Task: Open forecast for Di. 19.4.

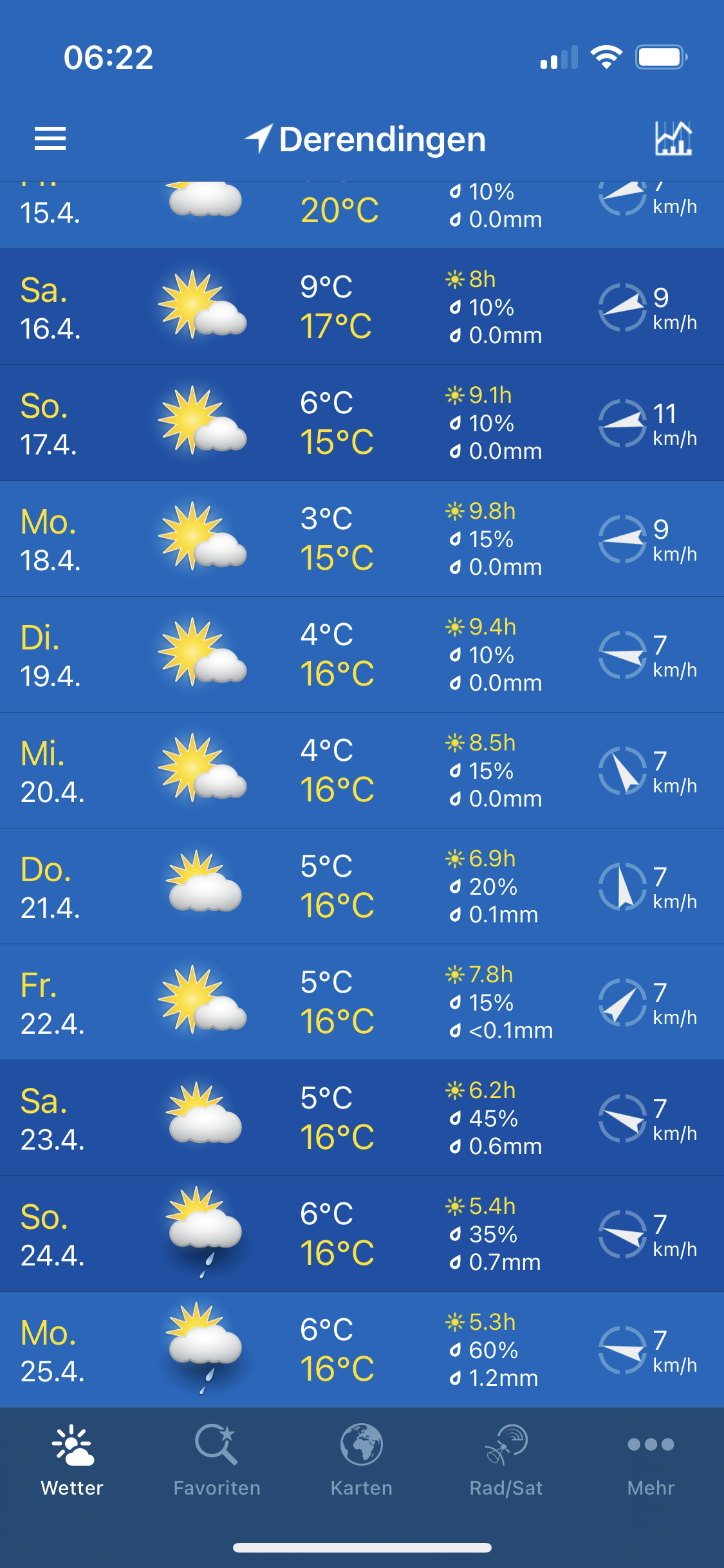Action: coord(362,655)
